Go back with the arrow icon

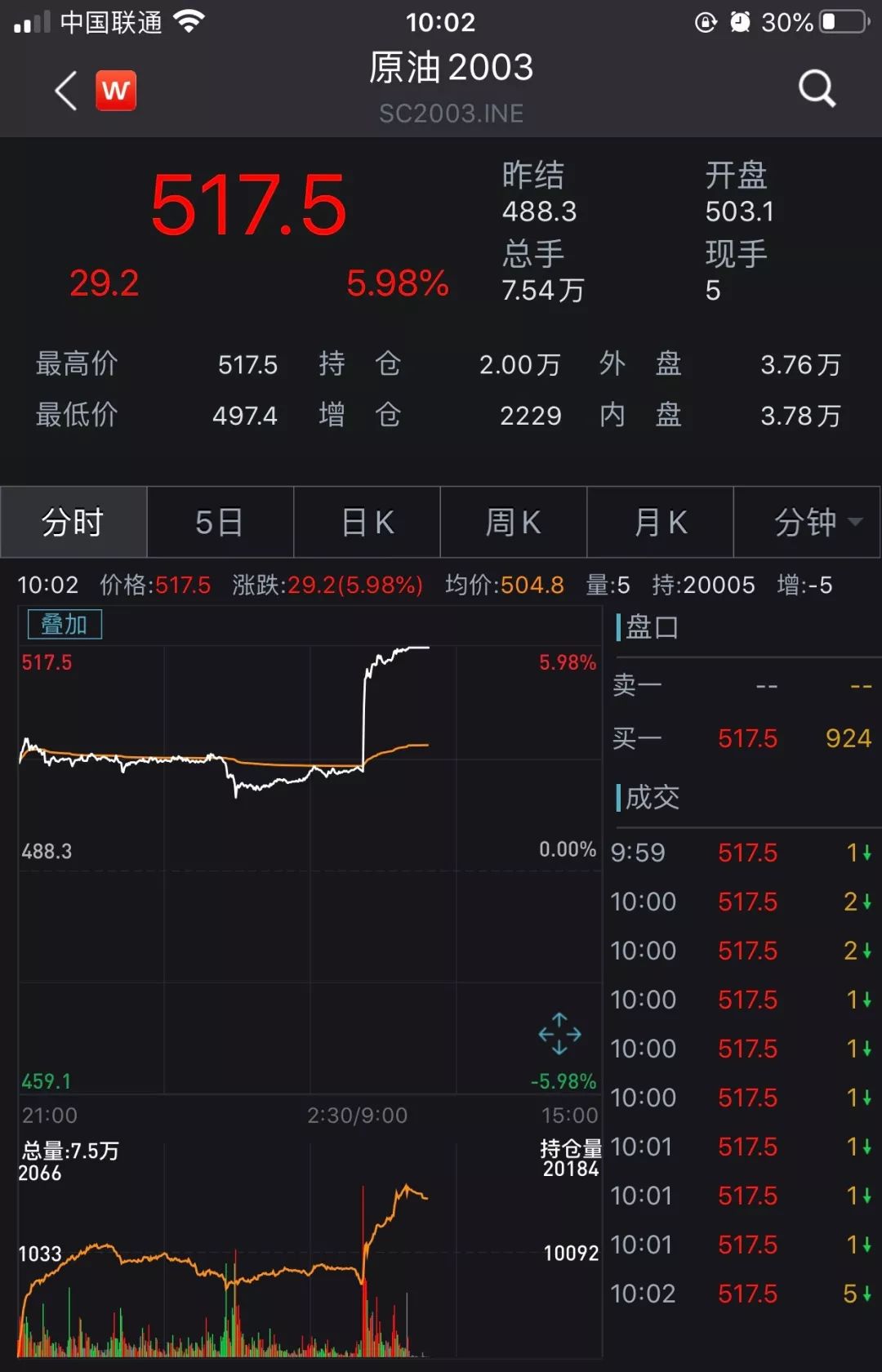coord(65,90)
